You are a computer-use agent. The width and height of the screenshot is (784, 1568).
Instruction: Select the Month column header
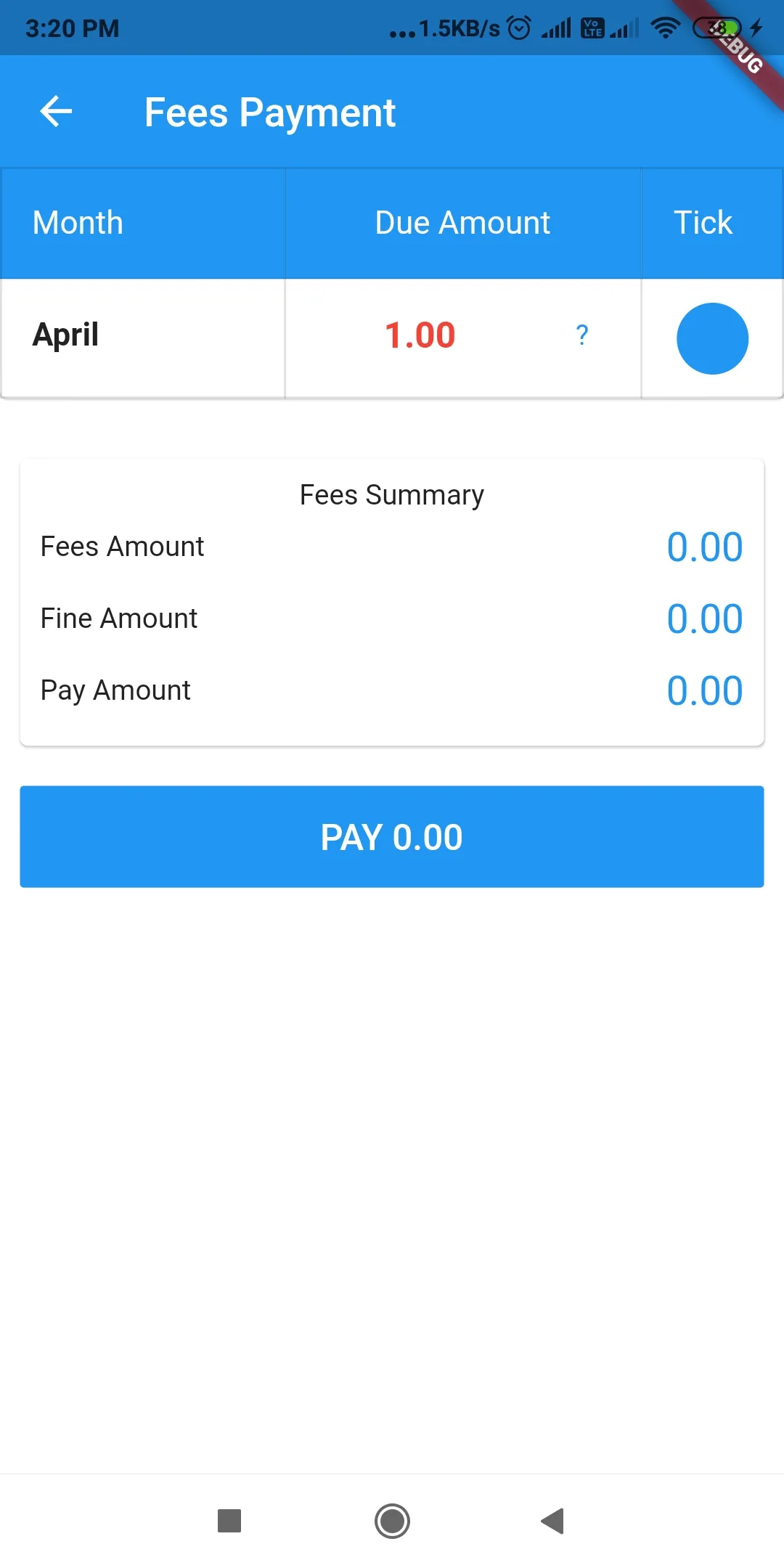coord(77,222)
